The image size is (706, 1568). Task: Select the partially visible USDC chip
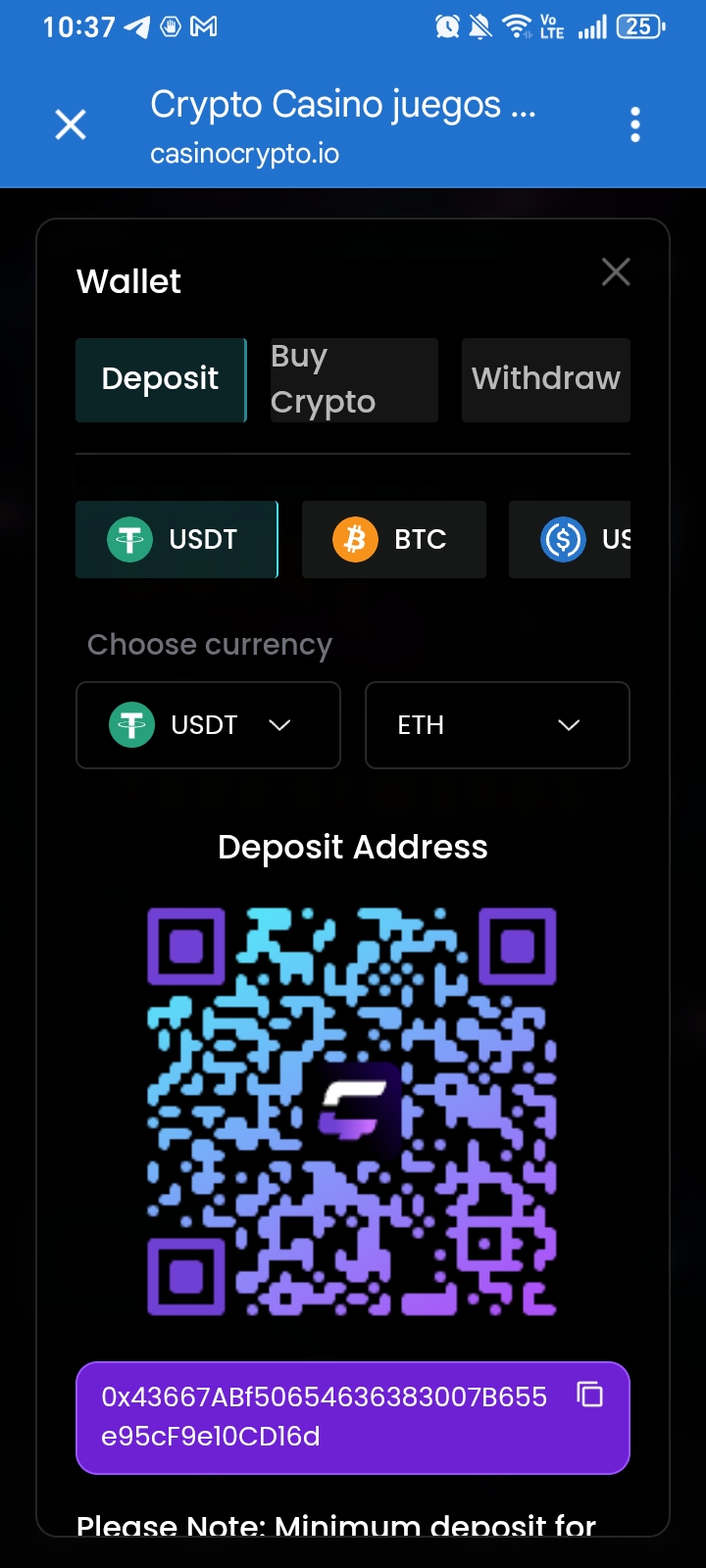[571, 539]
